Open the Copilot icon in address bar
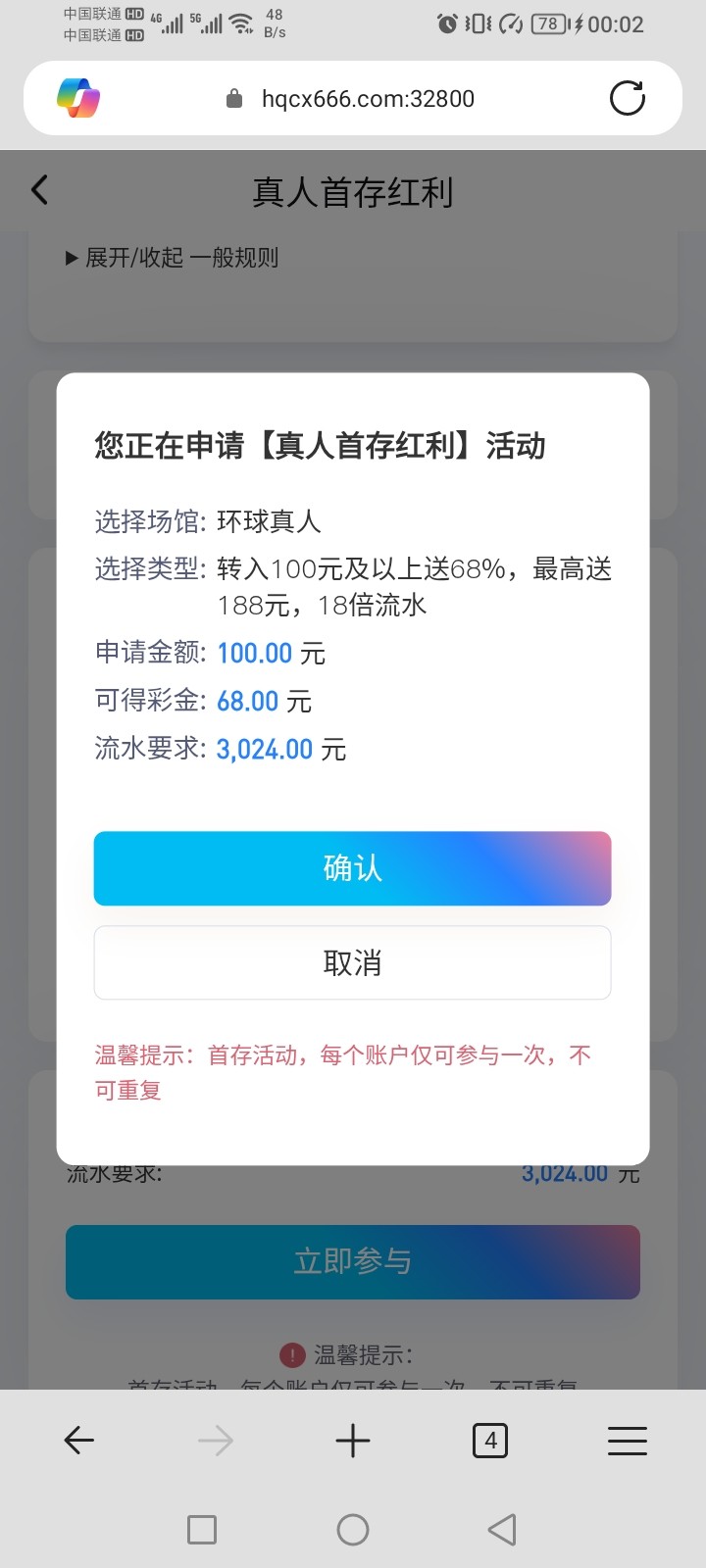 coord(78,98)
